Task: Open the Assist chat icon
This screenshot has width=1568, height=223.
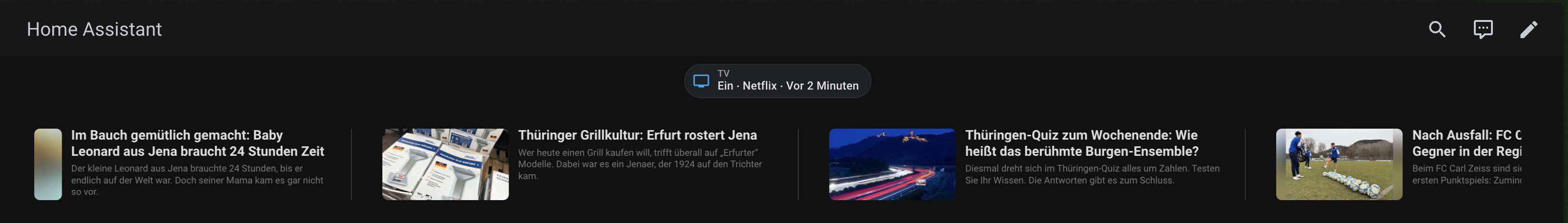Action: coord(1483,29)
